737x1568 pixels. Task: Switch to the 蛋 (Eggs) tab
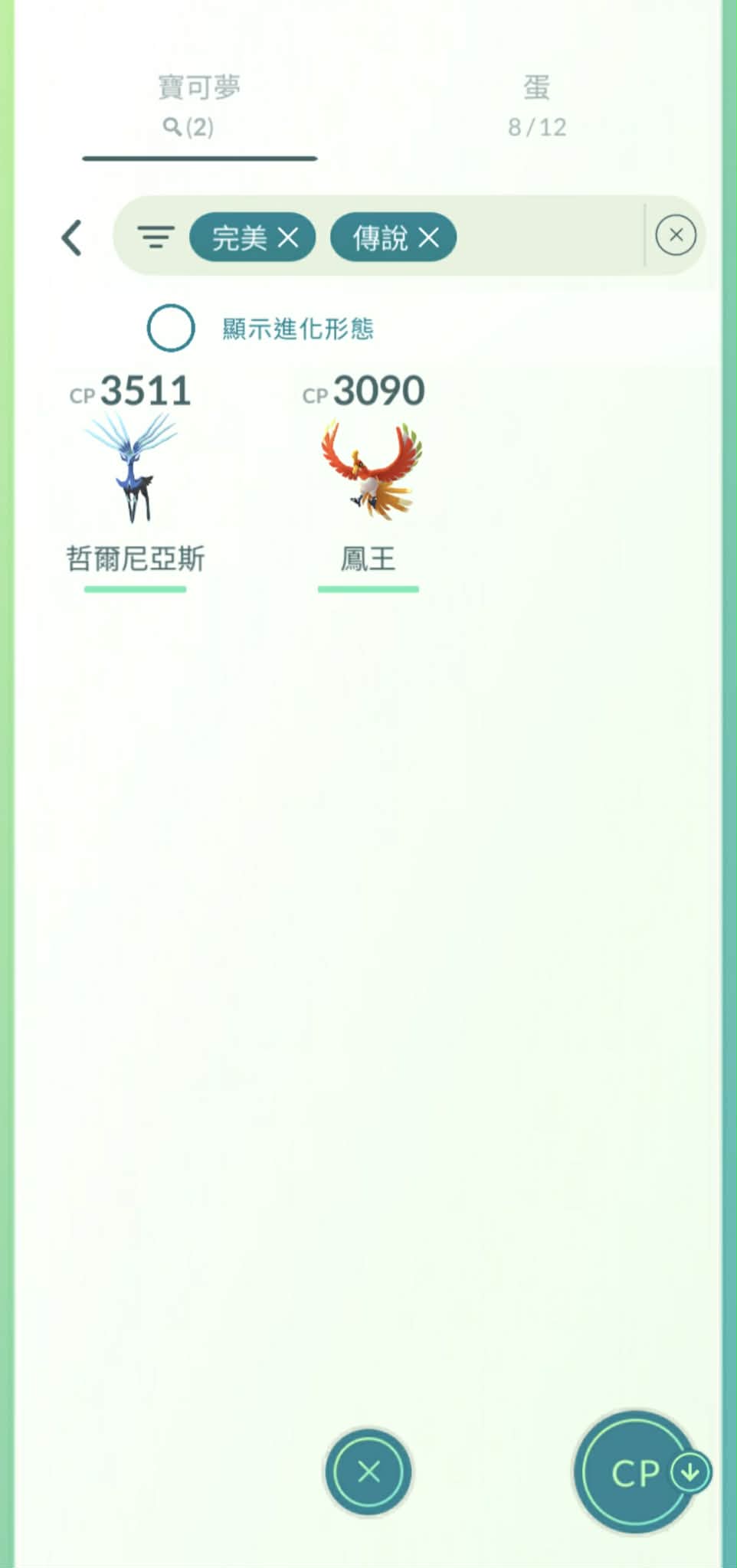click(536, 106)
